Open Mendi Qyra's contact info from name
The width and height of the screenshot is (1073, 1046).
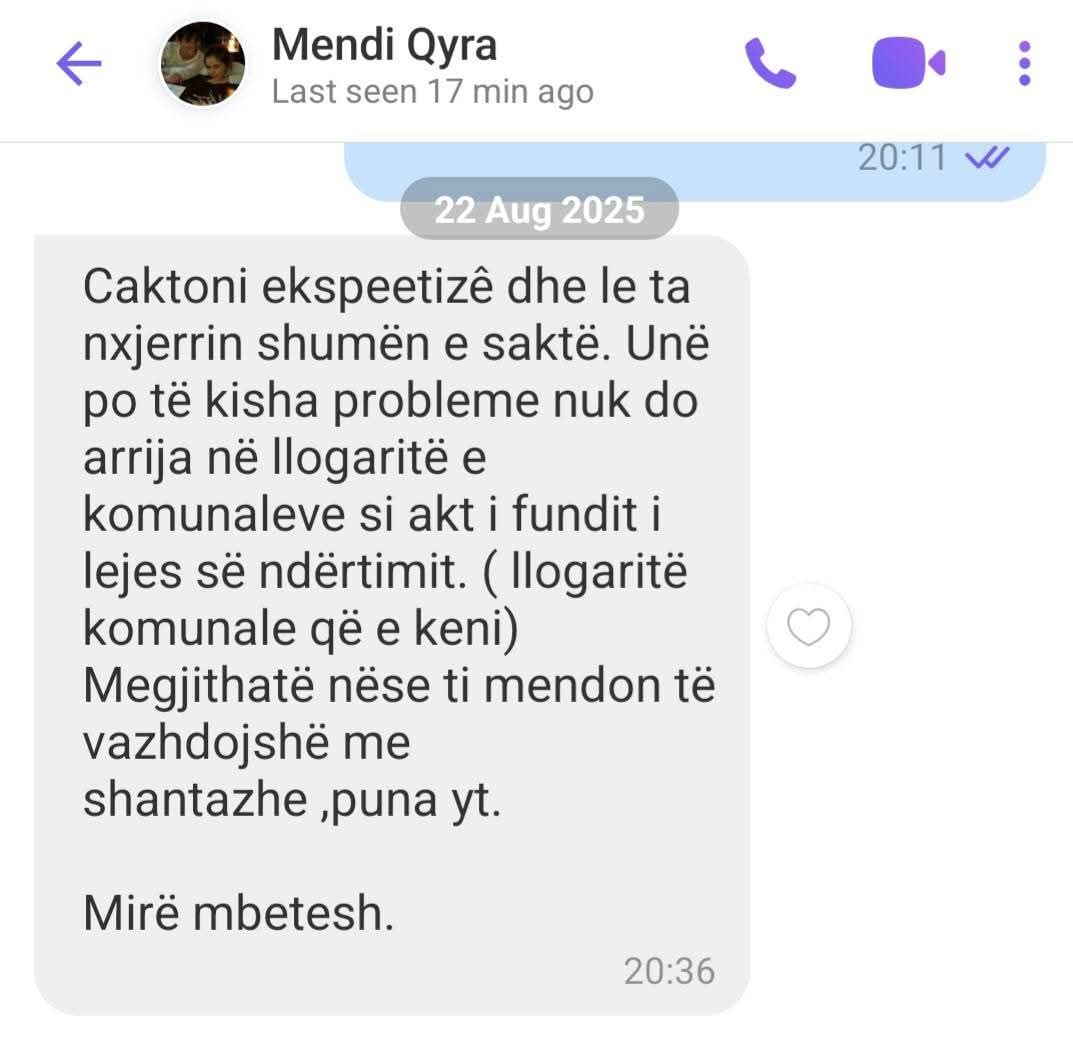click(384, 46)
